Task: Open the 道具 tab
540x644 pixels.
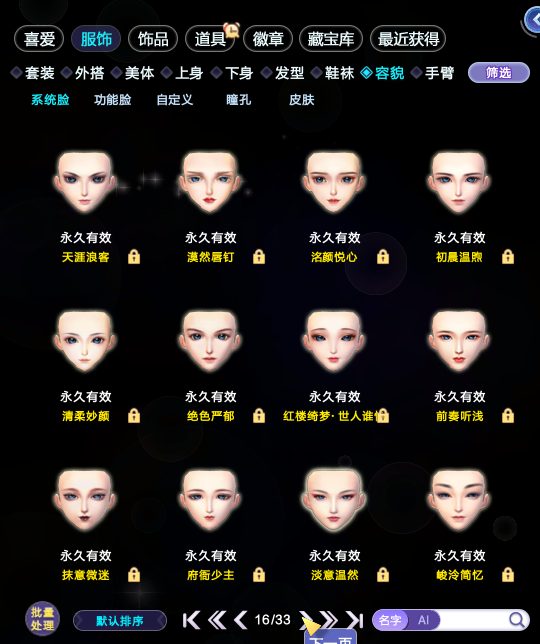Action: click(210, 39)
